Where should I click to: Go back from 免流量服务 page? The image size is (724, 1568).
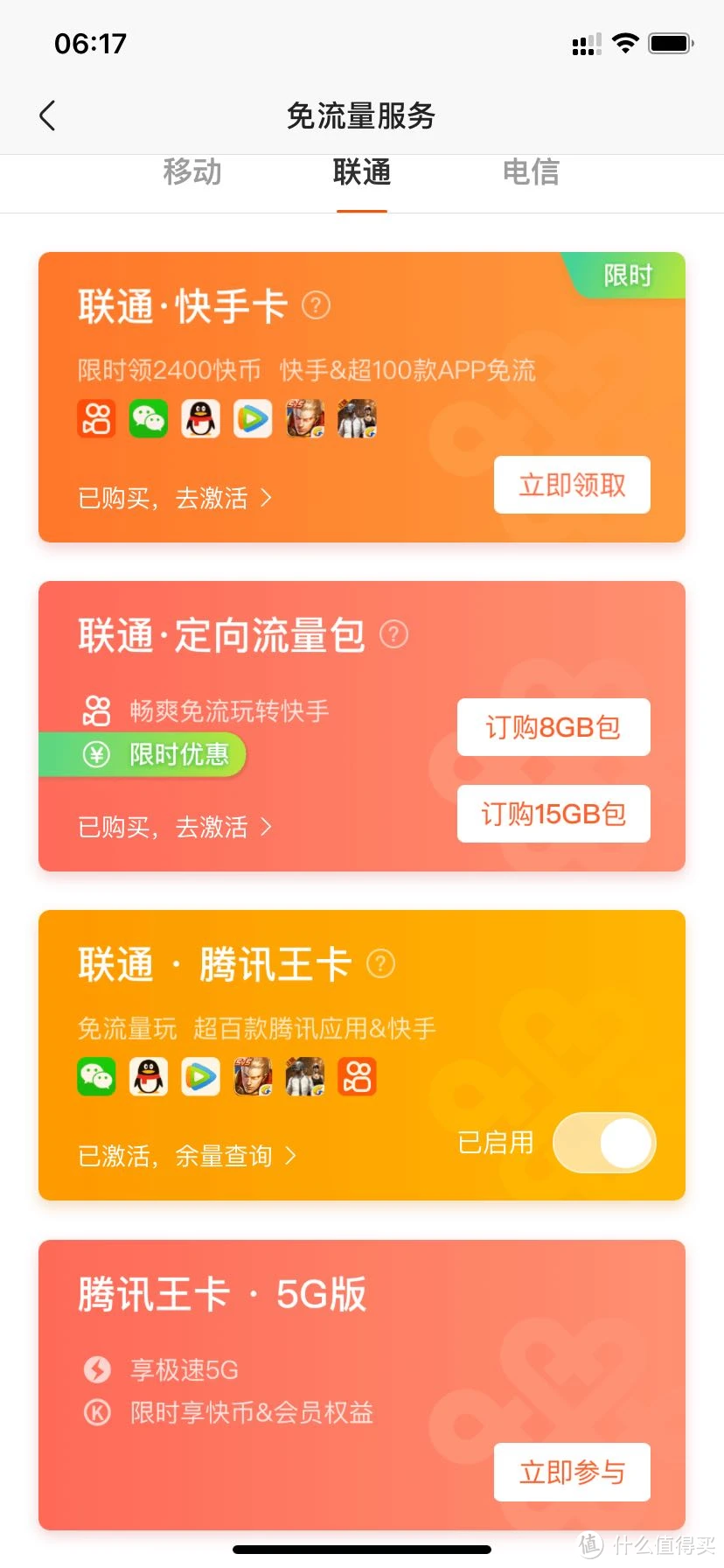coord(48,115)
